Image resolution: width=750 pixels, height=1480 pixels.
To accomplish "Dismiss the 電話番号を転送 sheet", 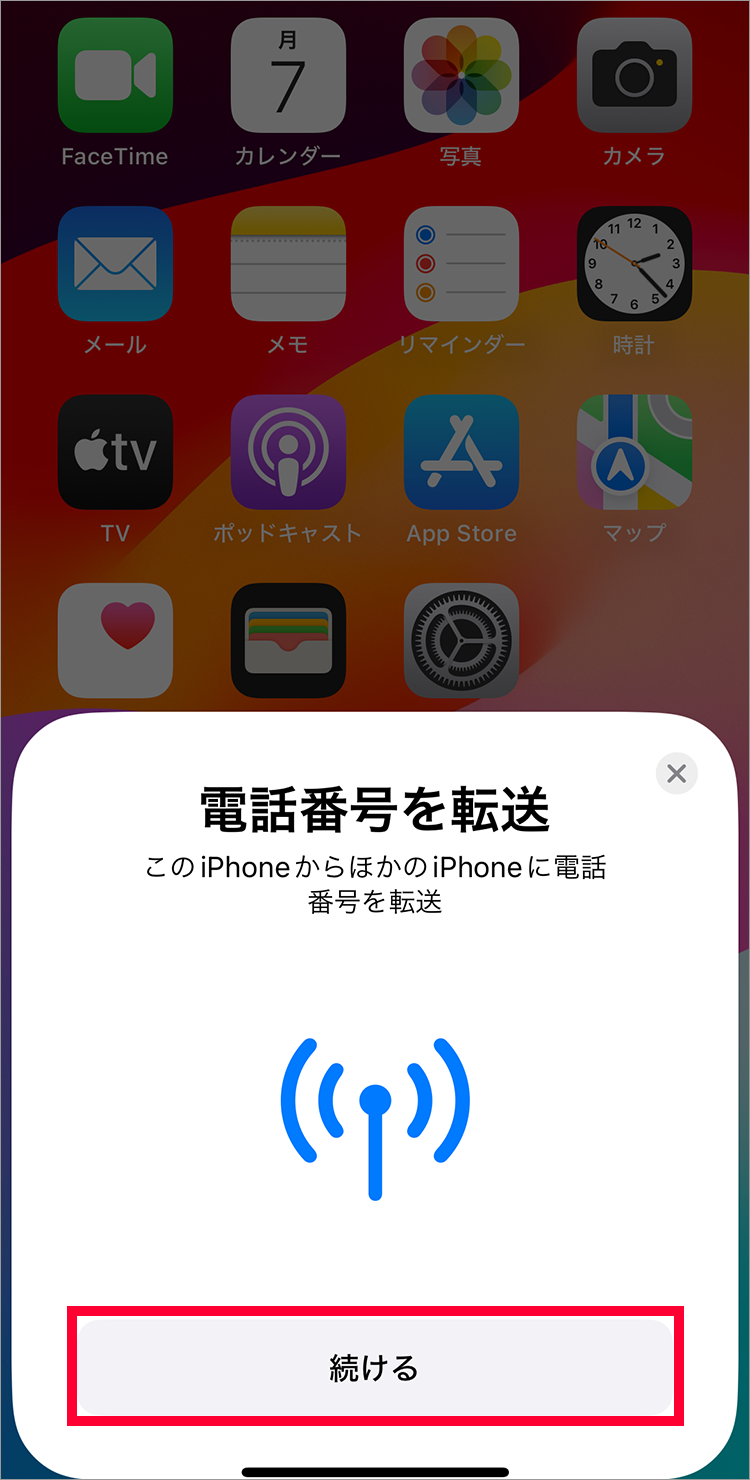I will click(x=677, y=773).
